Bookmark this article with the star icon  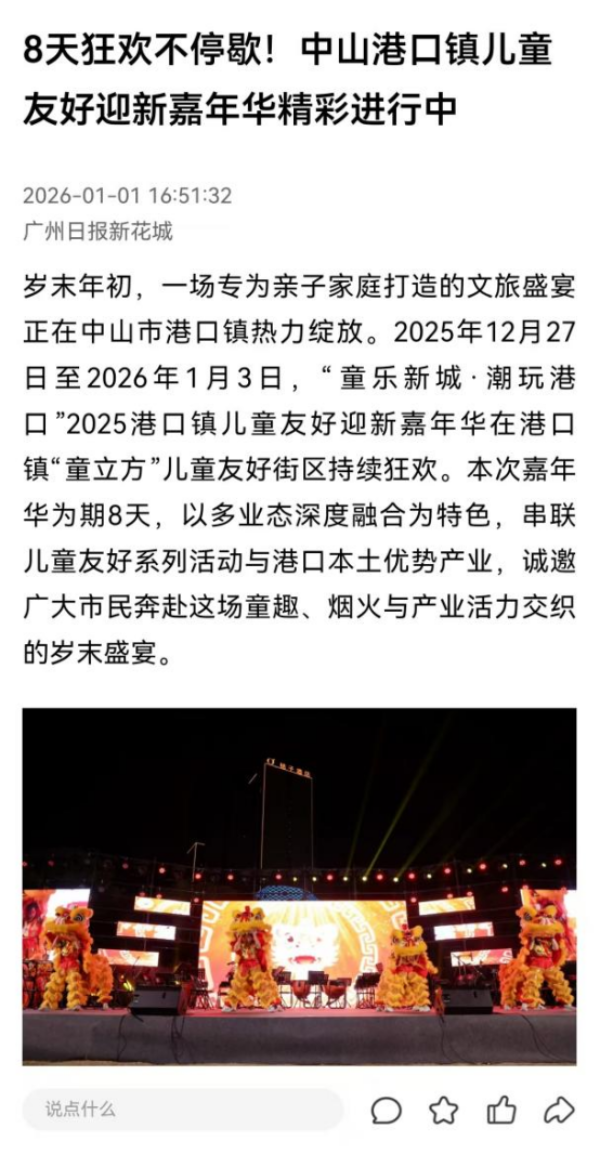(x=444, y=1110)
